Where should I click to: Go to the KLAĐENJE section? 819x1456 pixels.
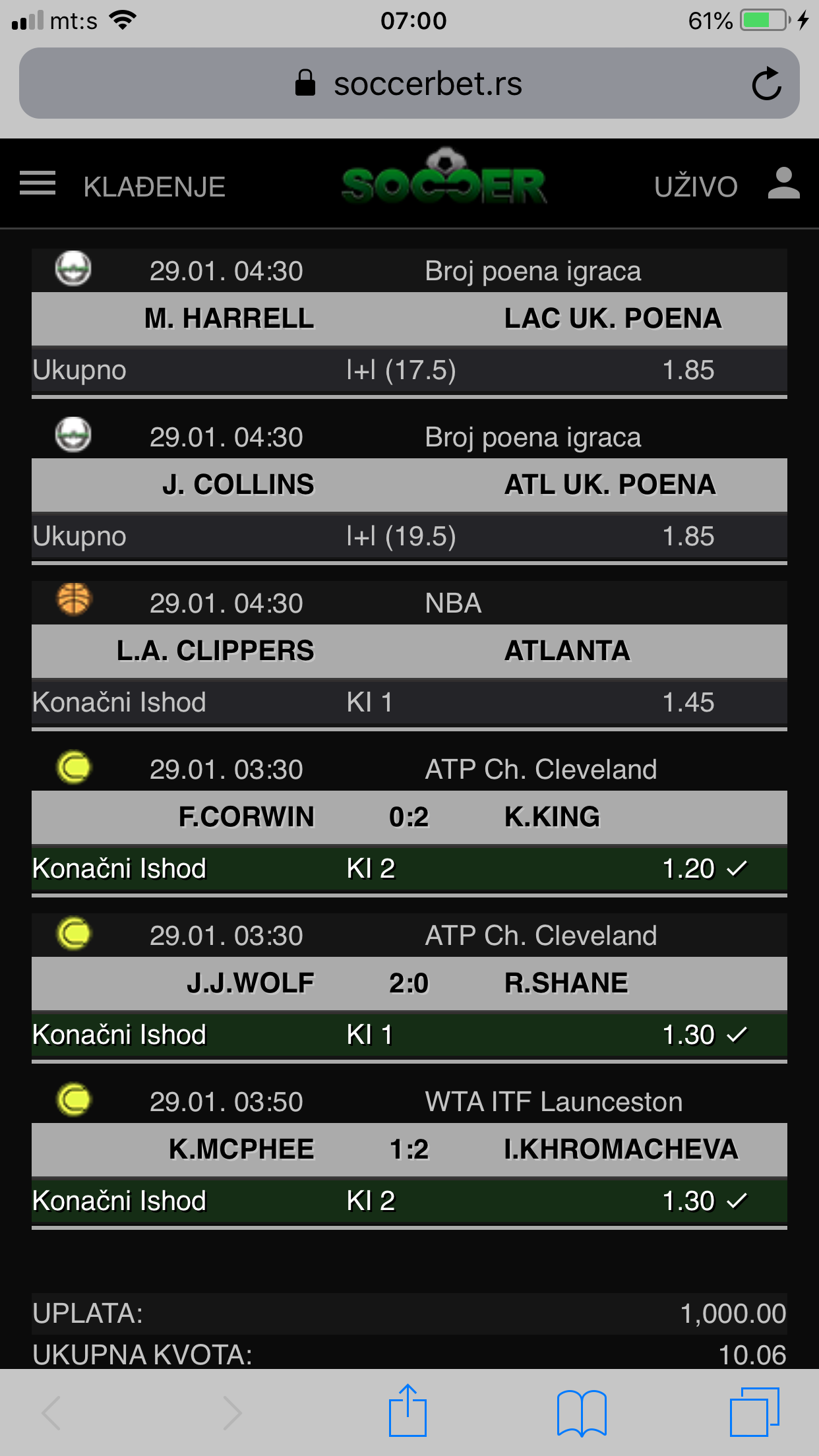tap(154, 187)
